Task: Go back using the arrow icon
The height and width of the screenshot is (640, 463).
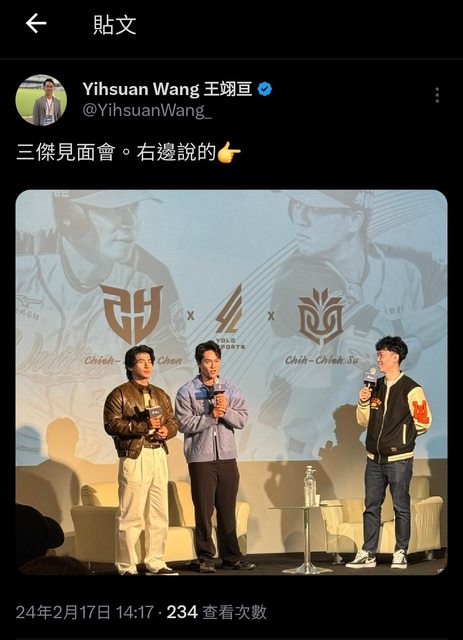Action: 36,23
